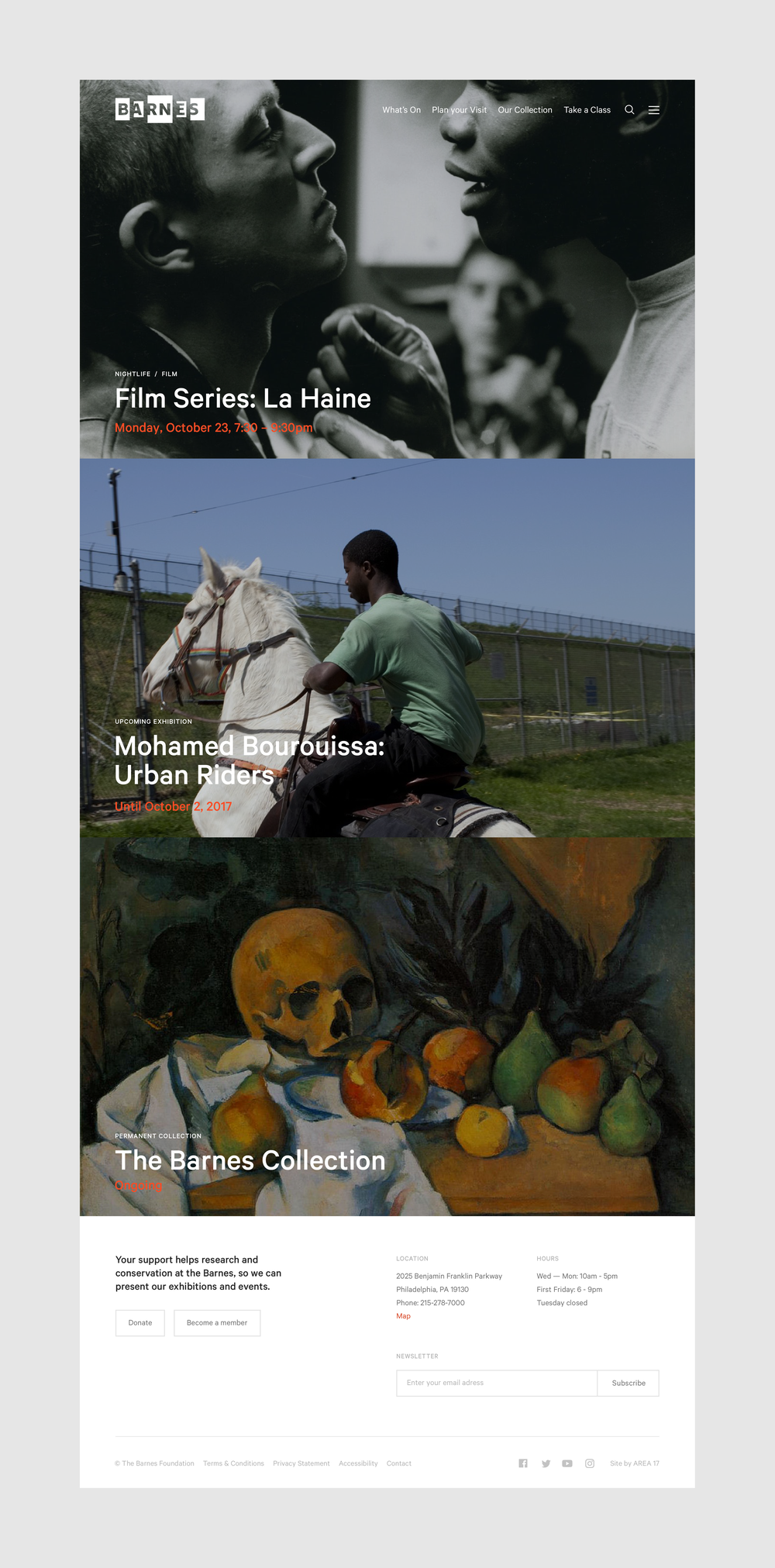Read Terms & Conditions
Screen dimensions: 775x1568
pyautogui.click(x=233, y=1463)
